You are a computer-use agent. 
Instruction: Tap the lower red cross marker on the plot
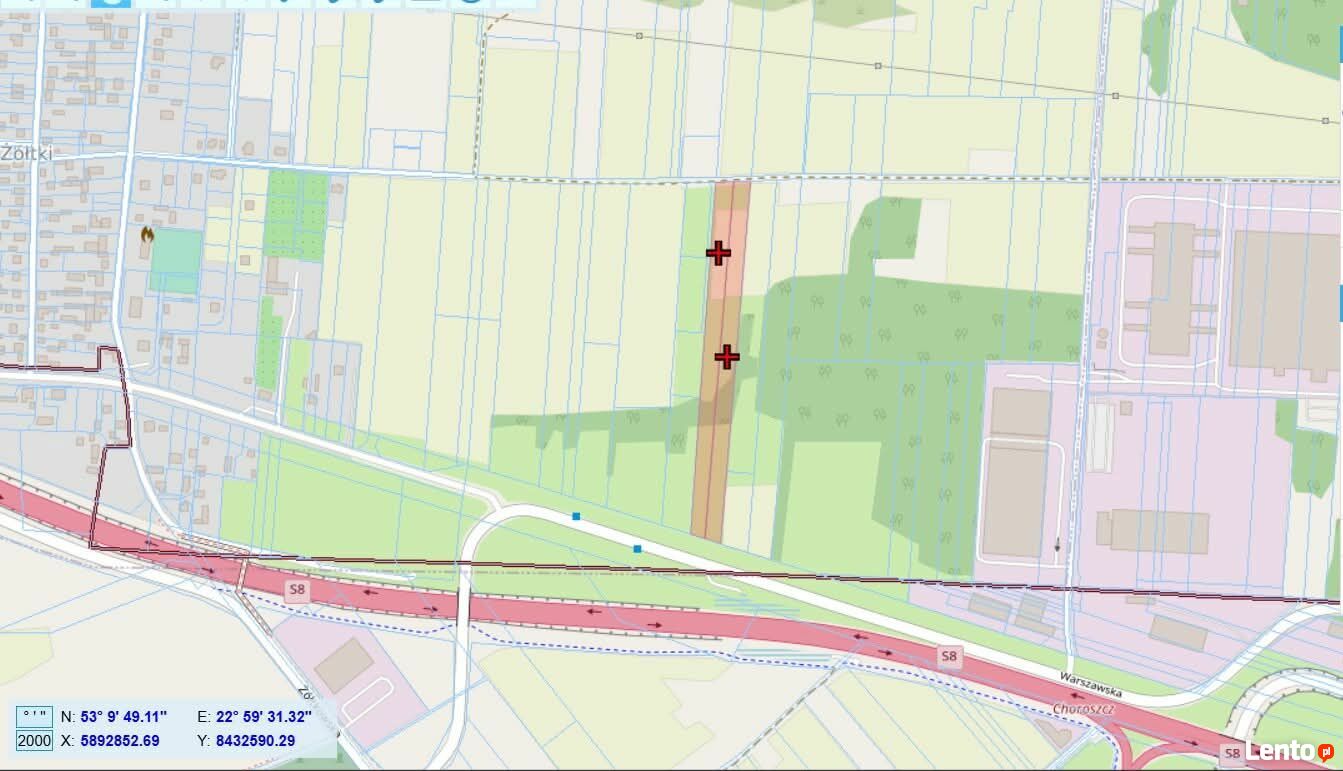coord(727,357)
